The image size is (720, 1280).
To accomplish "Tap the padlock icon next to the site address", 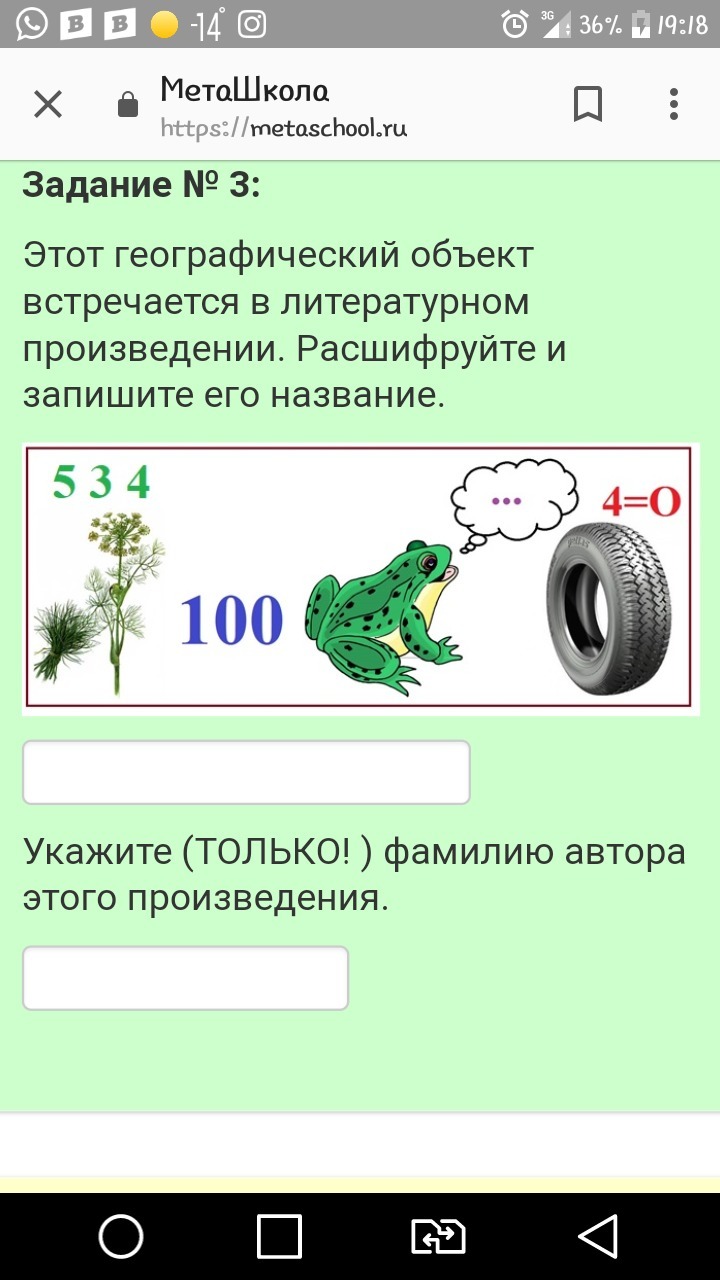I will (127, 104).
